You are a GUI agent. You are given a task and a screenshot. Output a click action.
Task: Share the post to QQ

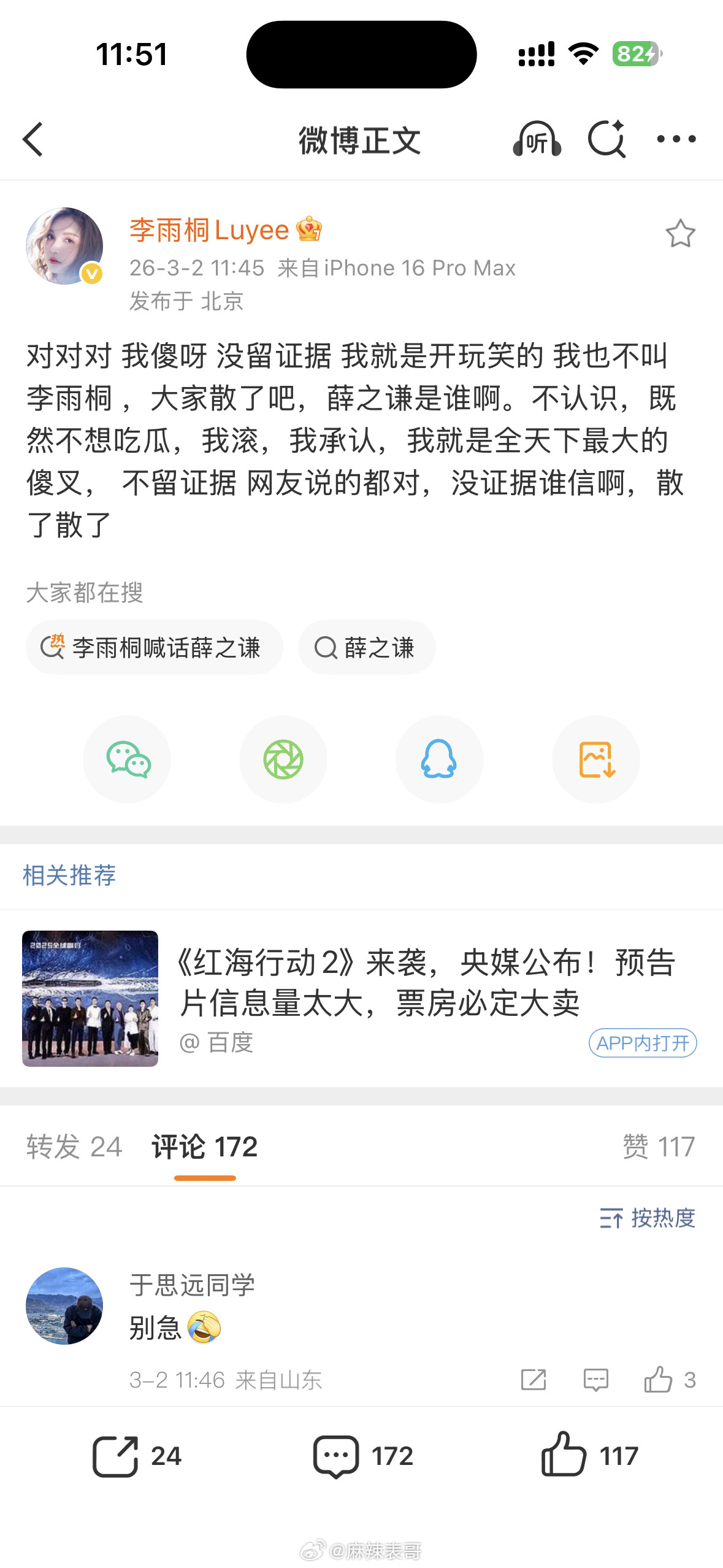[x=440, y=759]
